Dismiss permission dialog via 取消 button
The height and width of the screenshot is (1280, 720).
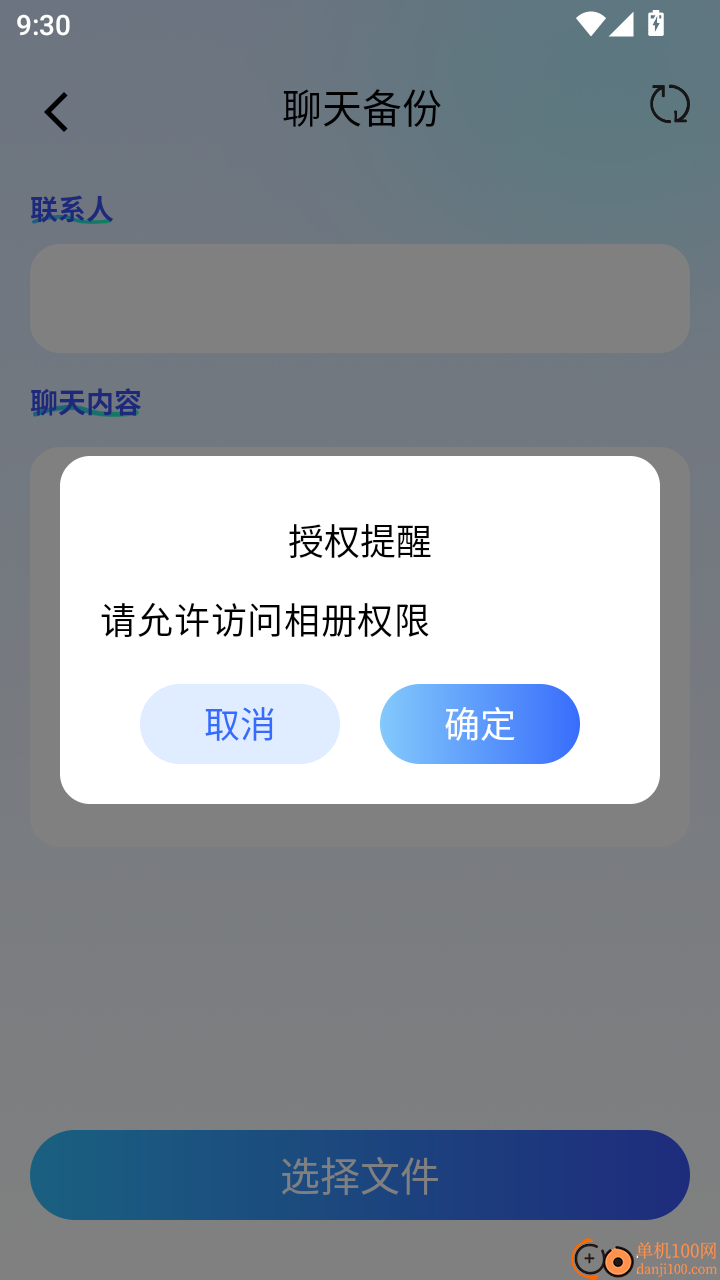(240, 723)
